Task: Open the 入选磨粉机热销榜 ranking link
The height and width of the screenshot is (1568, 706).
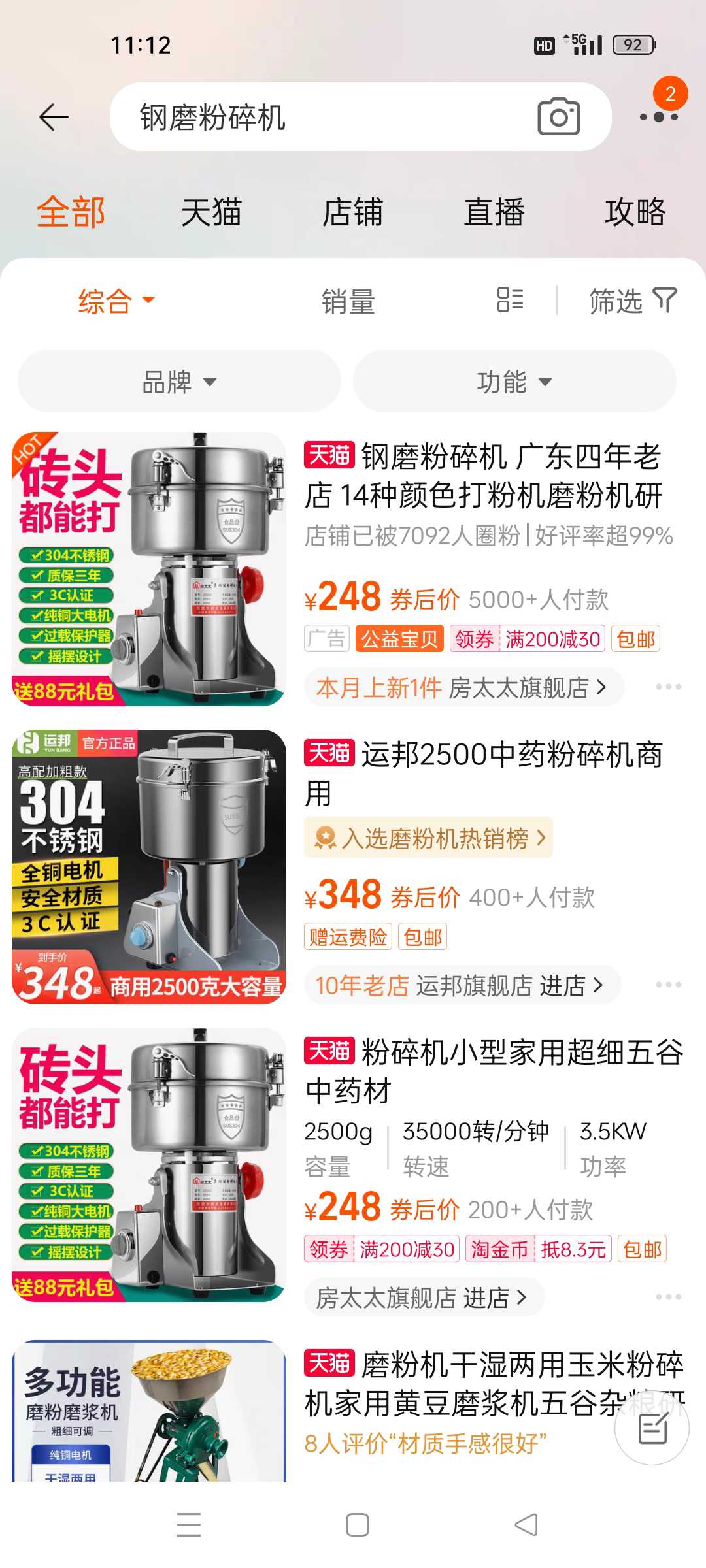Action: coord(429,838)
